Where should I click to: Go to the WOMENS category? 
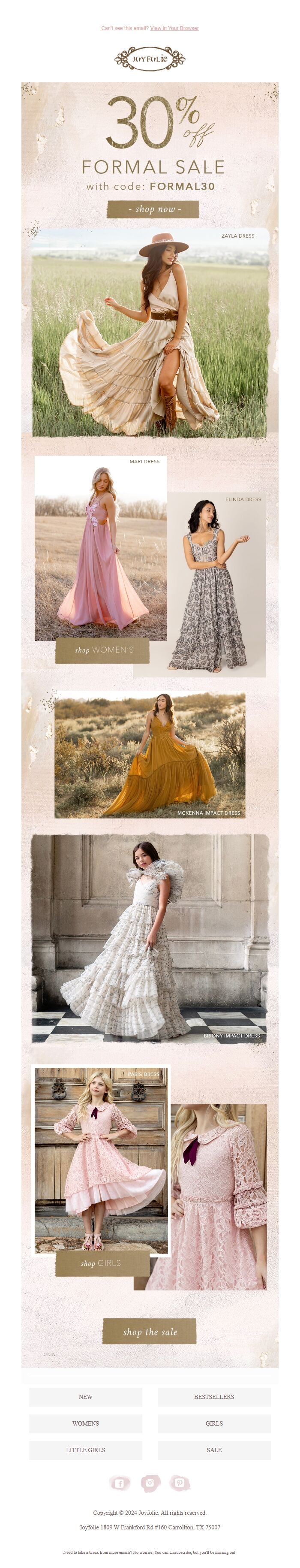(85, 1423)
